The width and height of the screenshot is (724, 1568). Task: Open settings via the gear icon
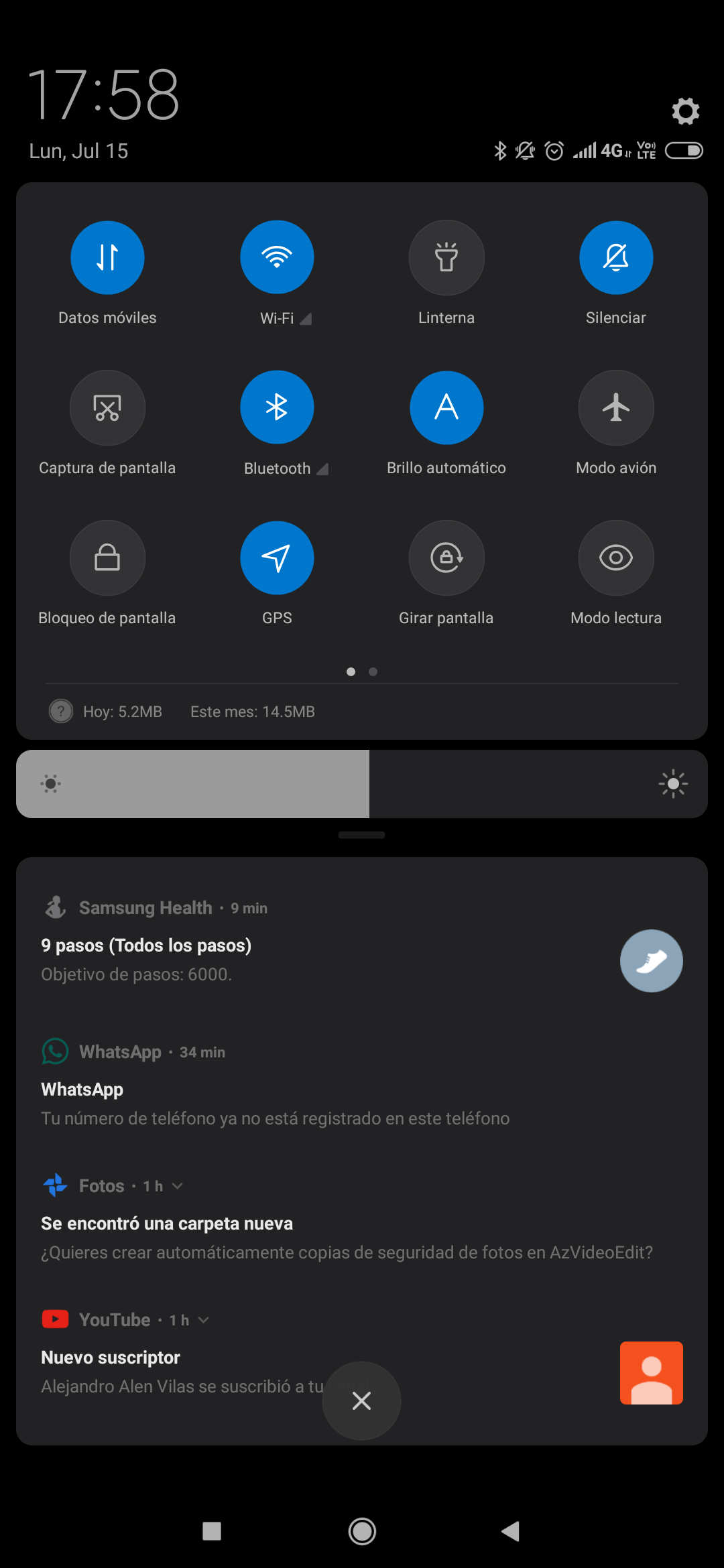pos(685,111)
